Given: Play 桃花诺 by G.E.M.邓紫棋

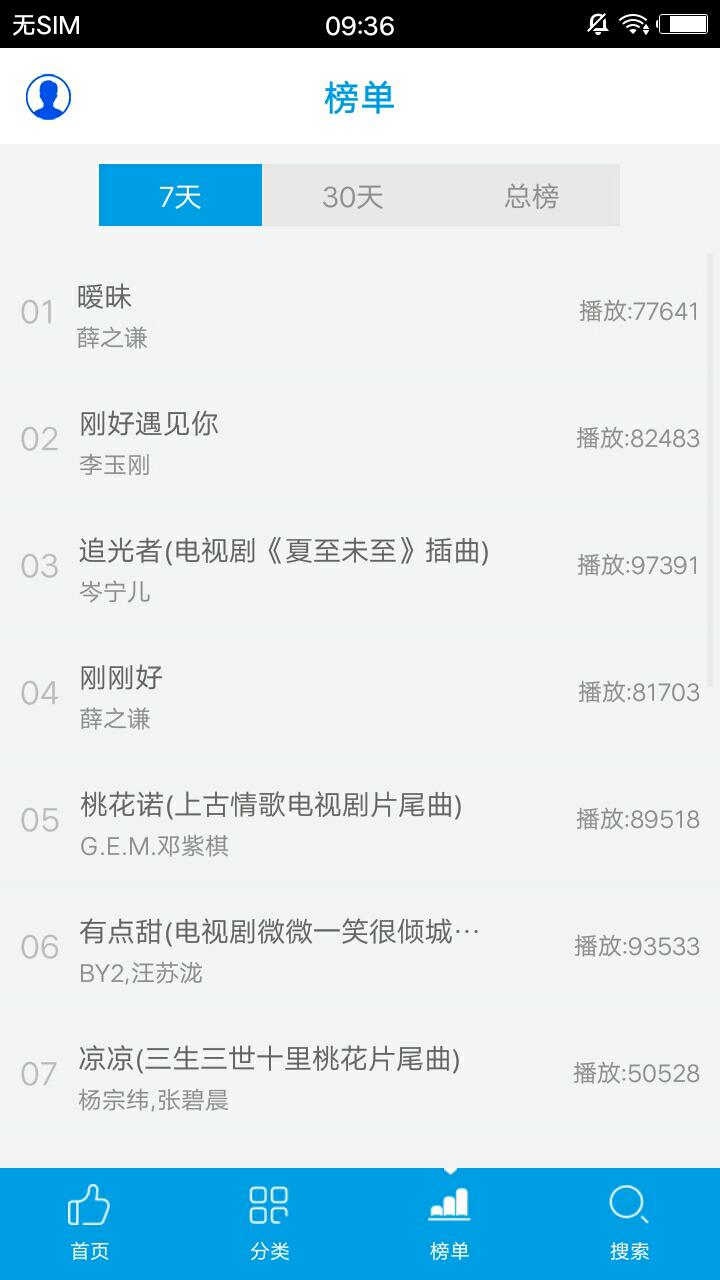Looking at the screenshot, I should pyautogui.click(x=360, y=820).
